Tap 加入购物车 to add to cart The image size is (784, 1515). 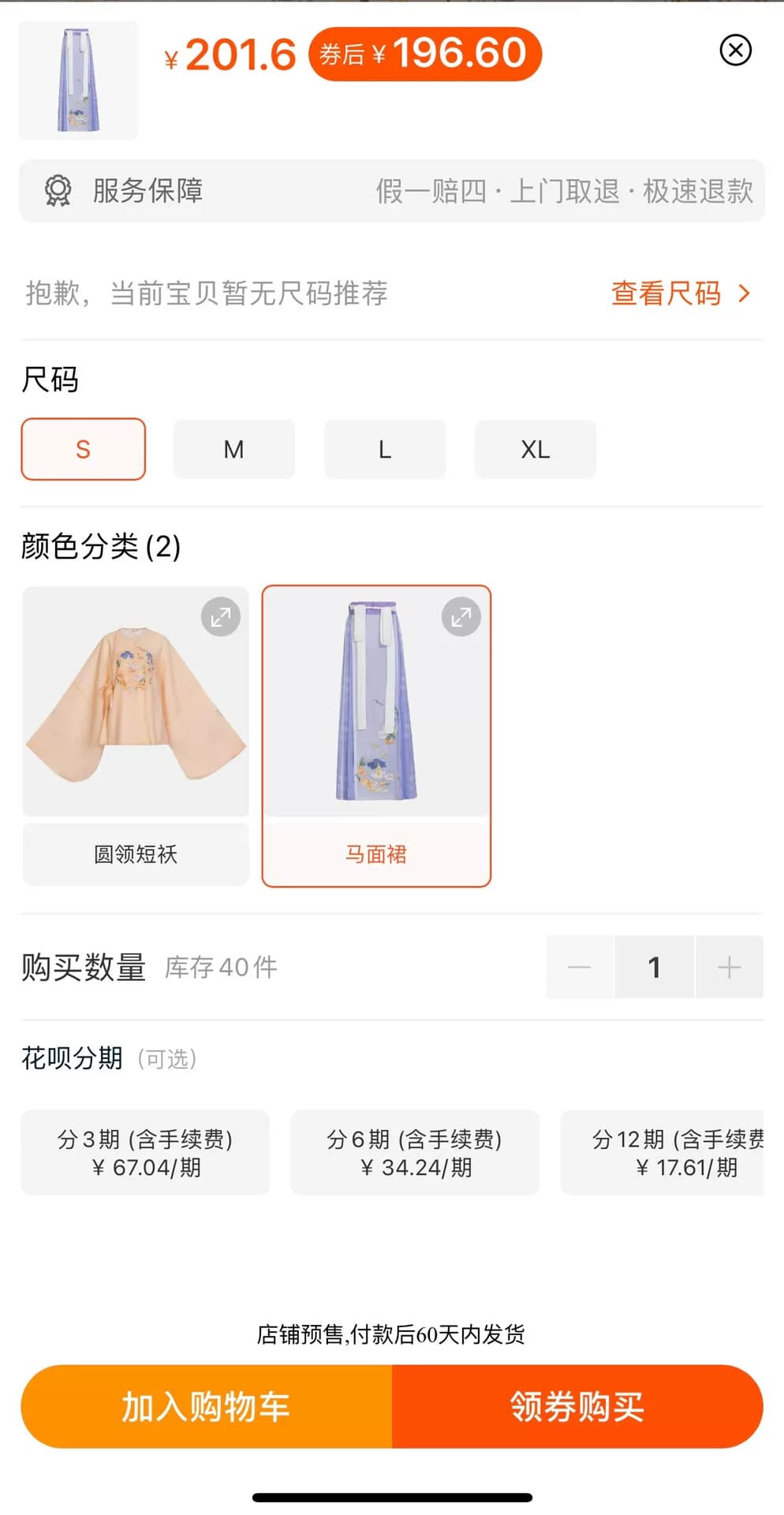pos(207,1407)
